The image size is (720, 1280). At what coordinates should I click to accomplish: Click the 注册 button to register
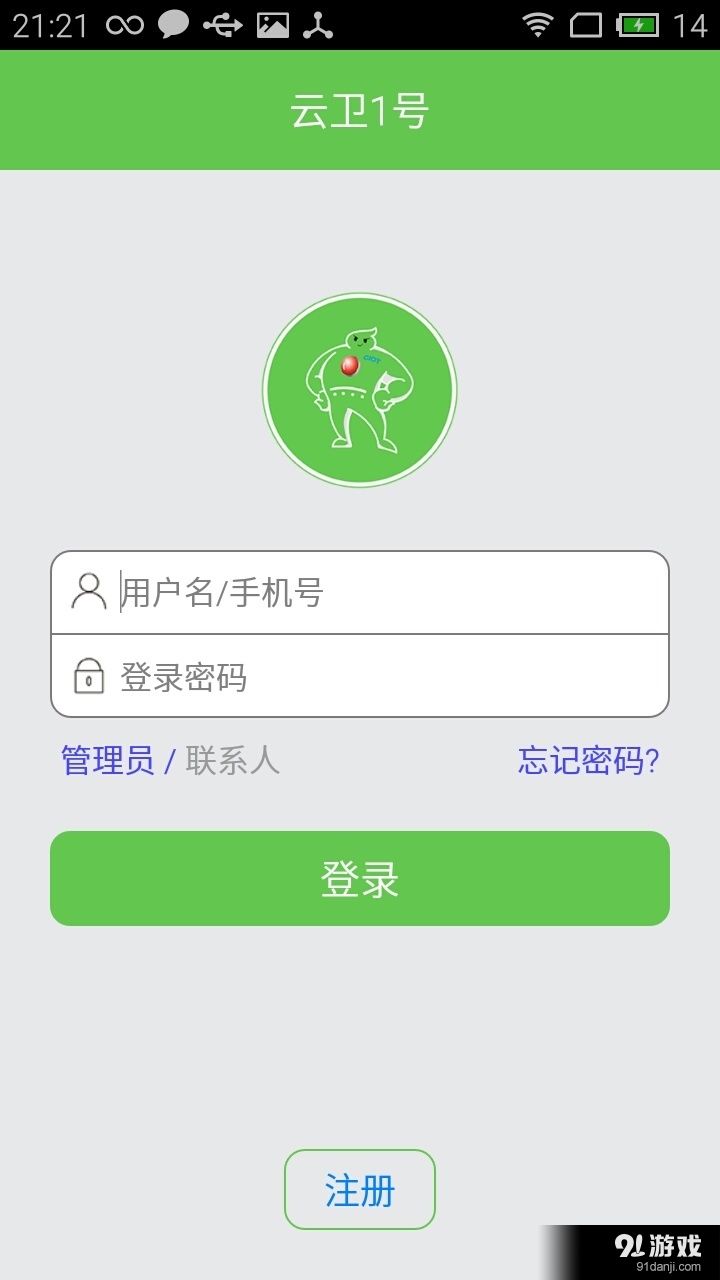[x=360, y=1190]
